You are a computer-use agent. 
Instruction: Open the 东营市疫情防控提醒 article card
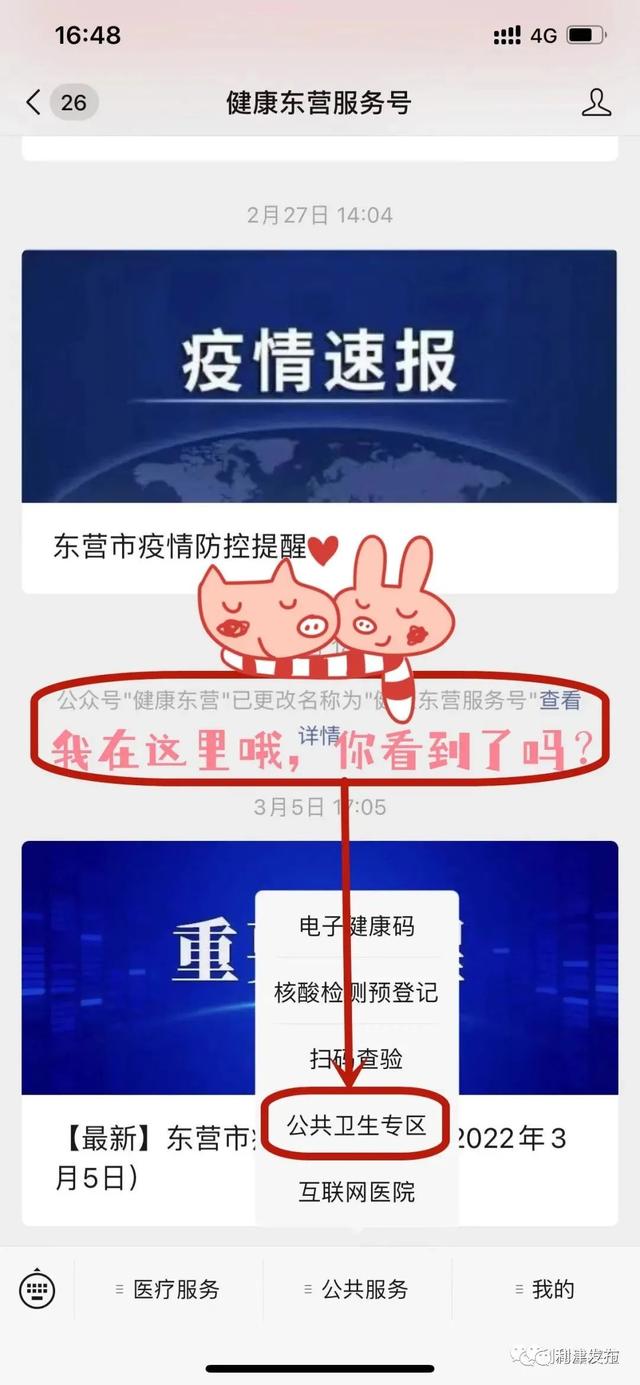[319, 421]
